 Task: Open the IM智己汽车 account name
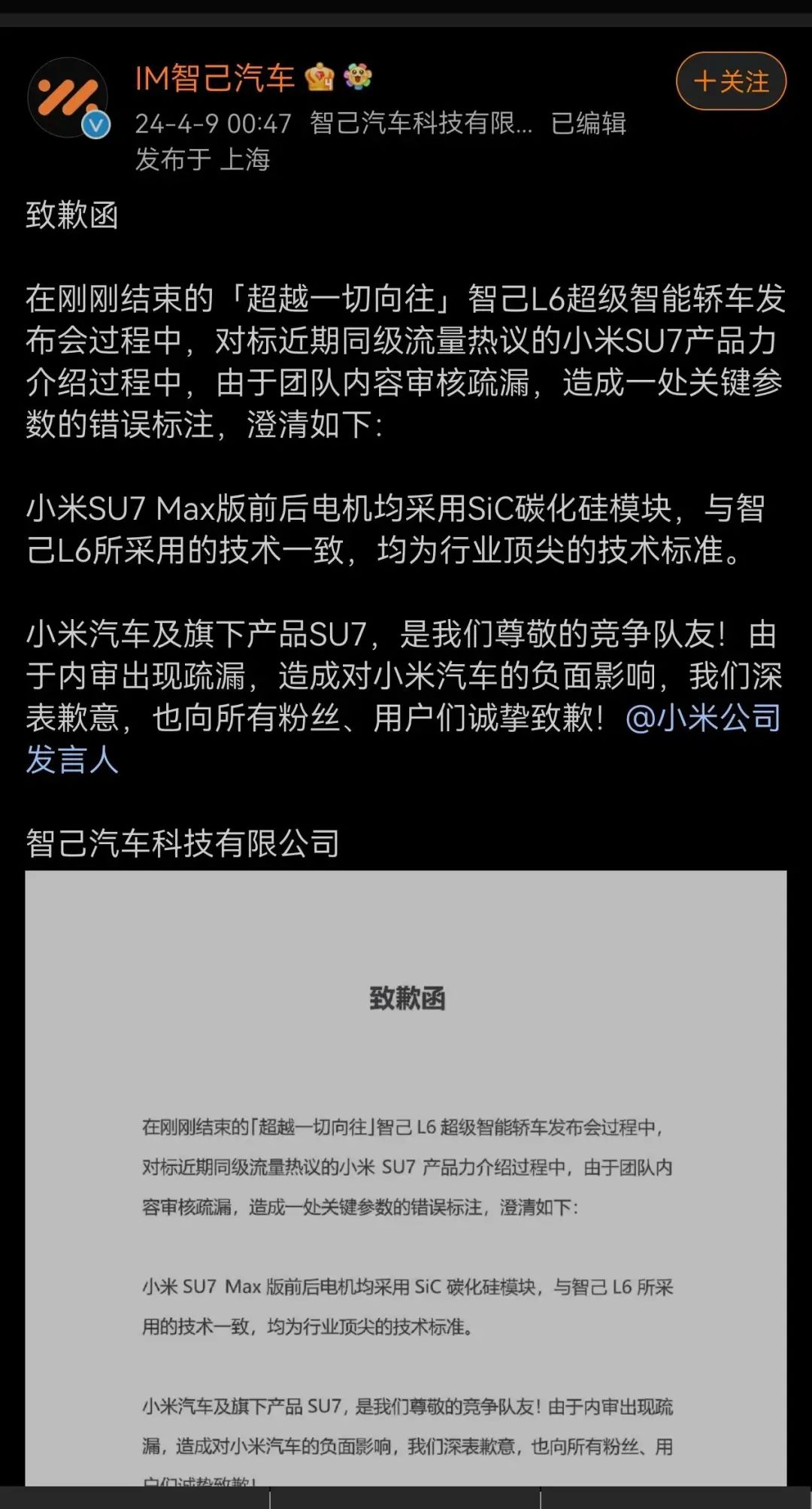[x=215, y=78]
